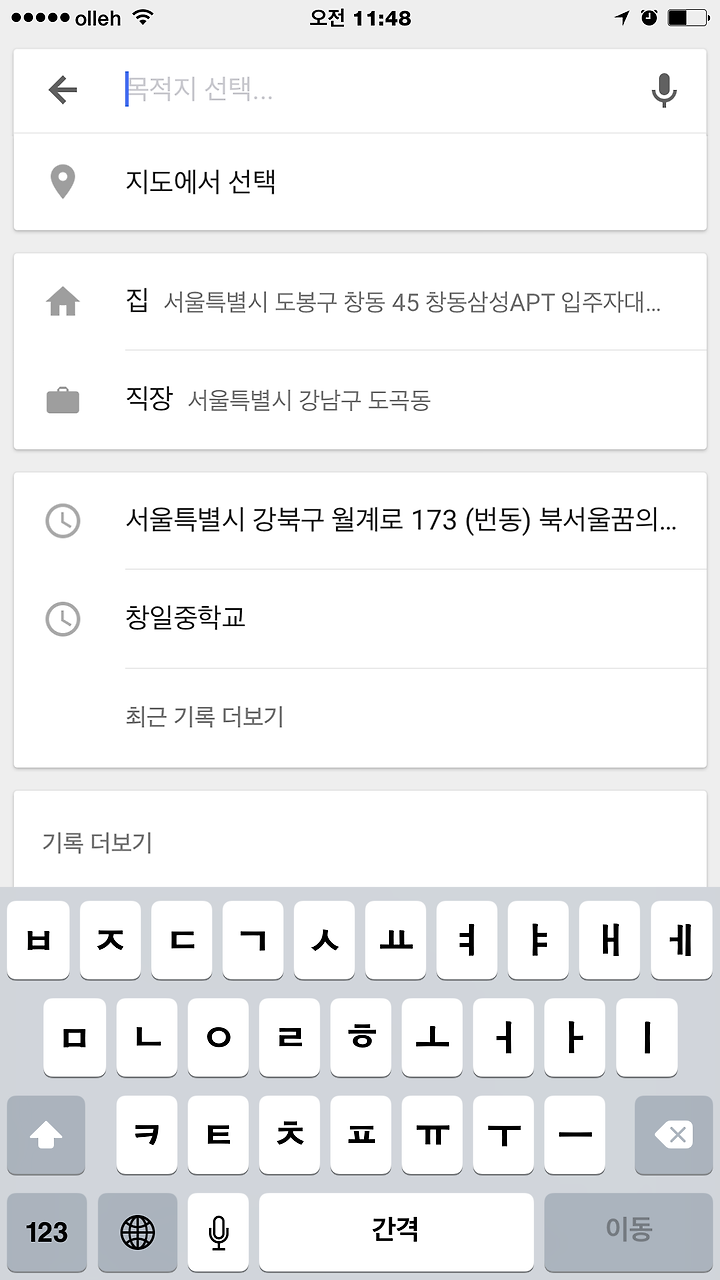Tap 최근 기록 더보기 link

pos(205,717)
